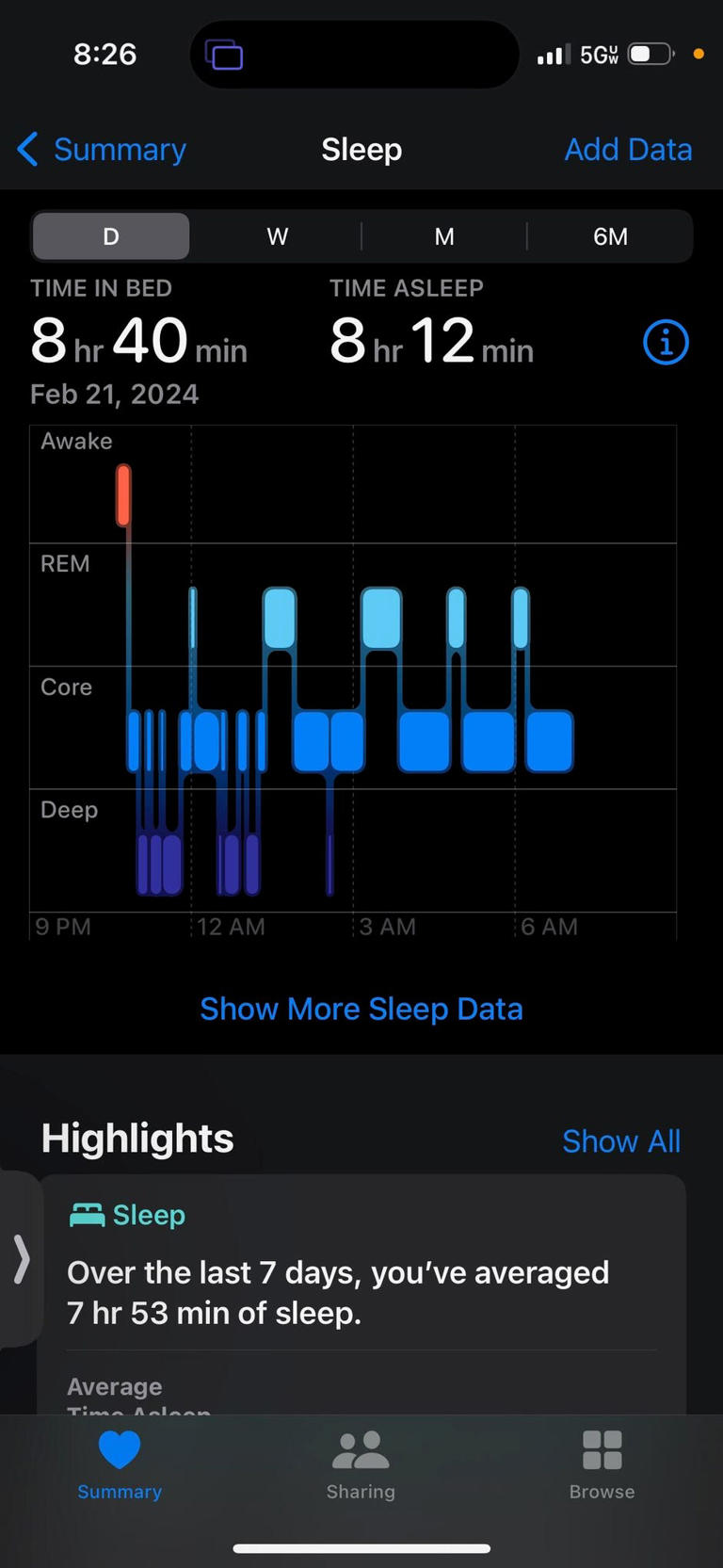Enable the 6M range segment
723x1568 pixels.
(x=610, y=236)
